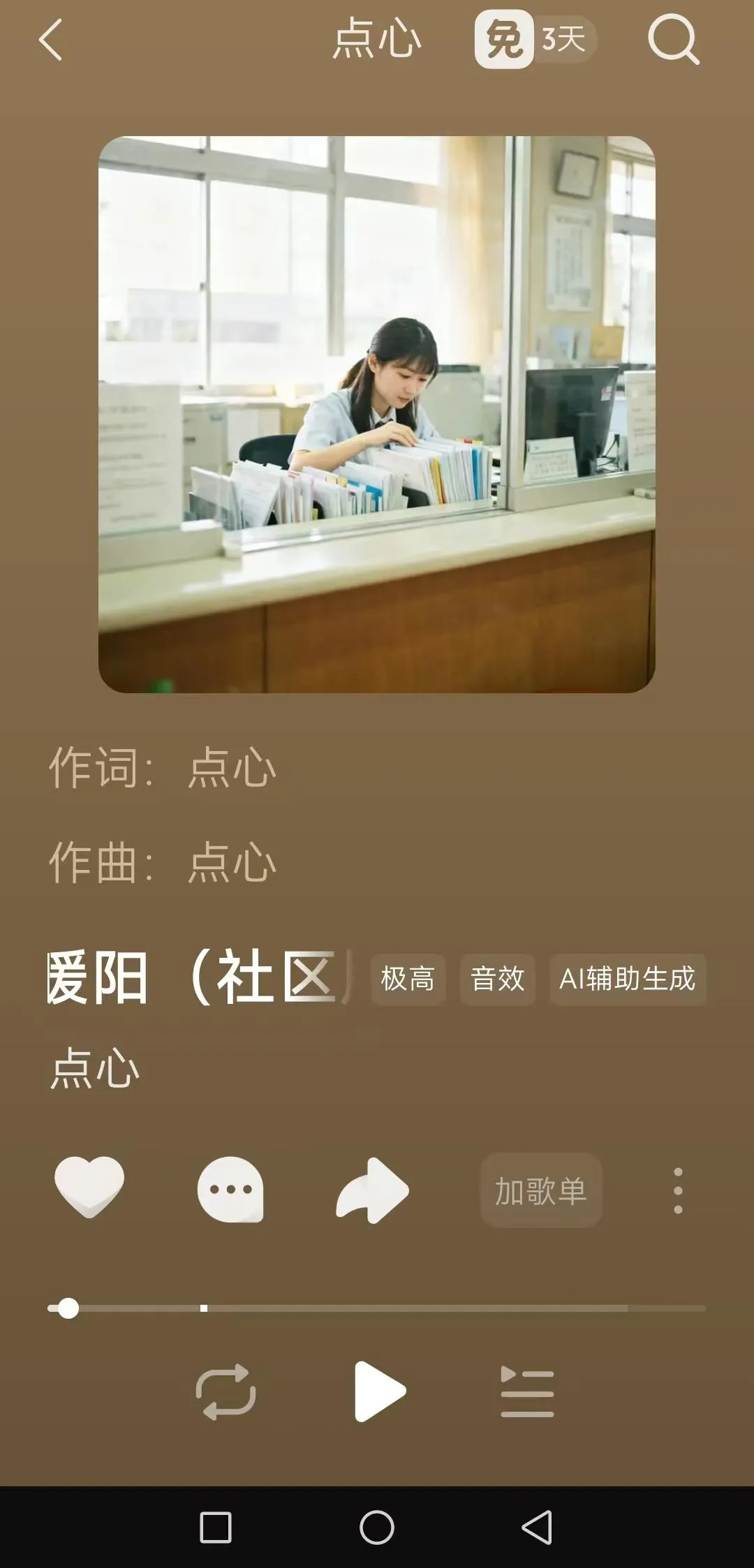Viewport: 754px width, 1568px height.
Task: Open the play queue list
Action: point(527,1391)
